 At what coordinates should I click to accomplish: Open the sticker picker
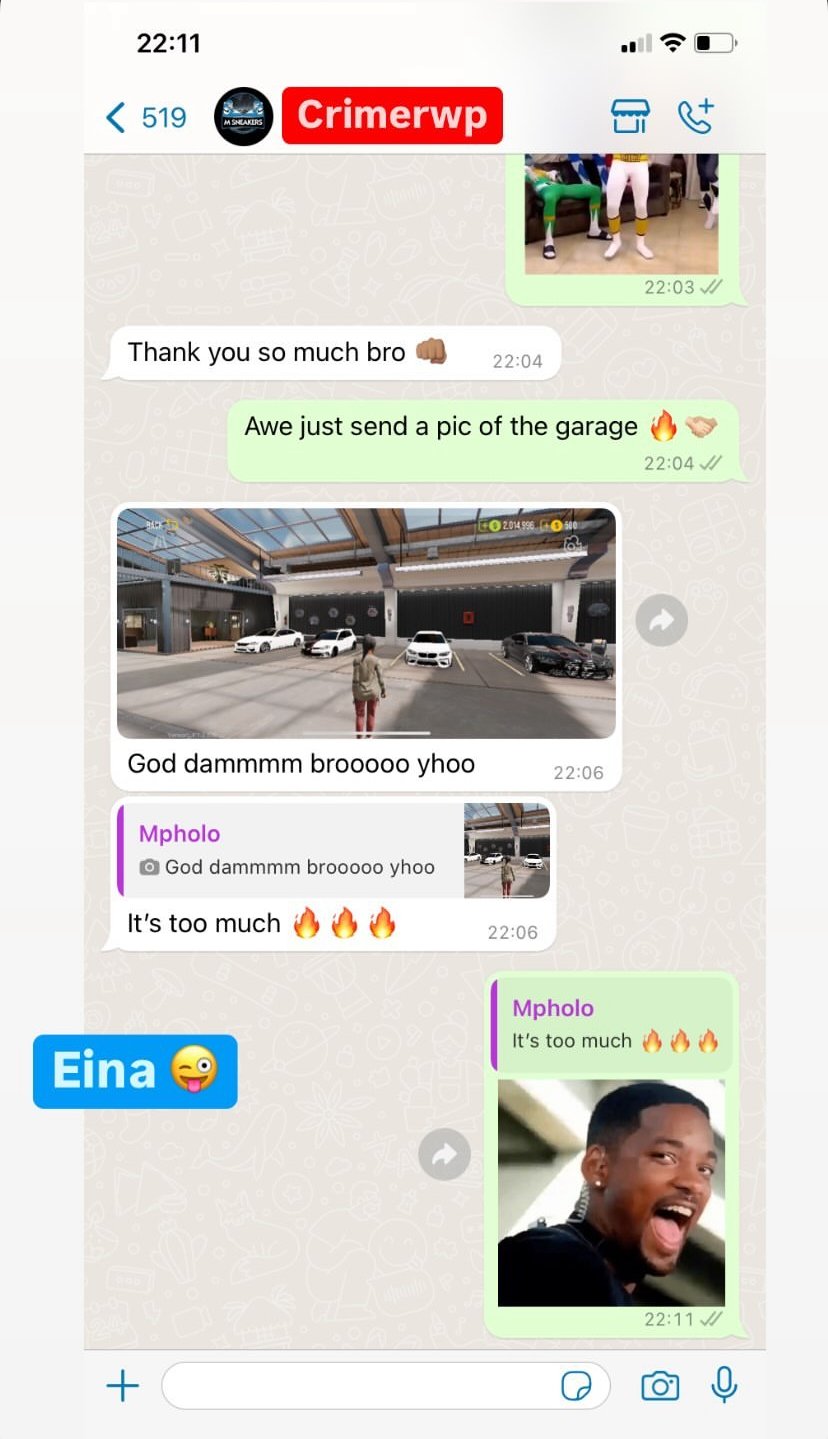click(x=576, y=1386)
